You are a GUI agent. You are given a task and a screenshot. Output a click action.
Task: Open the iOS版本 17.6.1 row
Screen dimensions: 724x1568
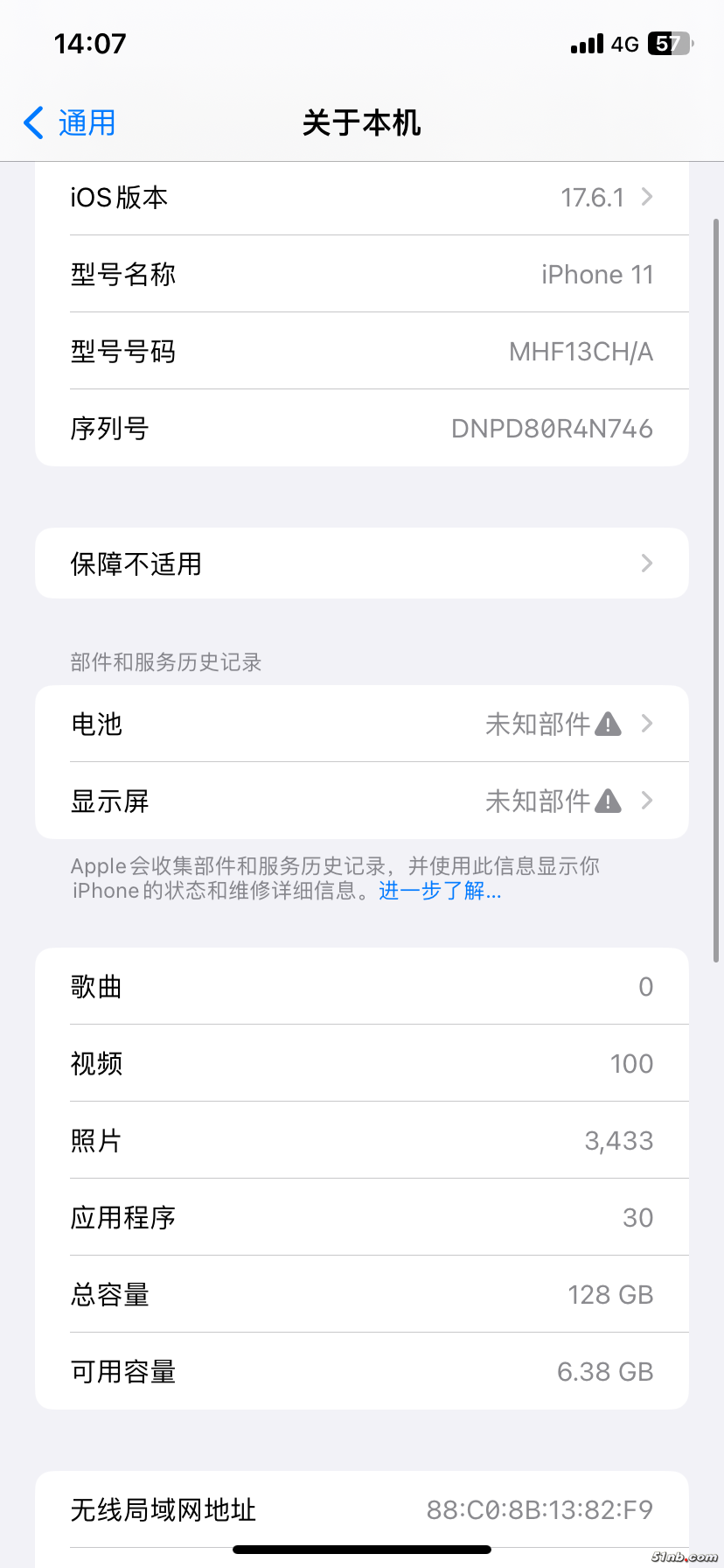coord(362,198)
